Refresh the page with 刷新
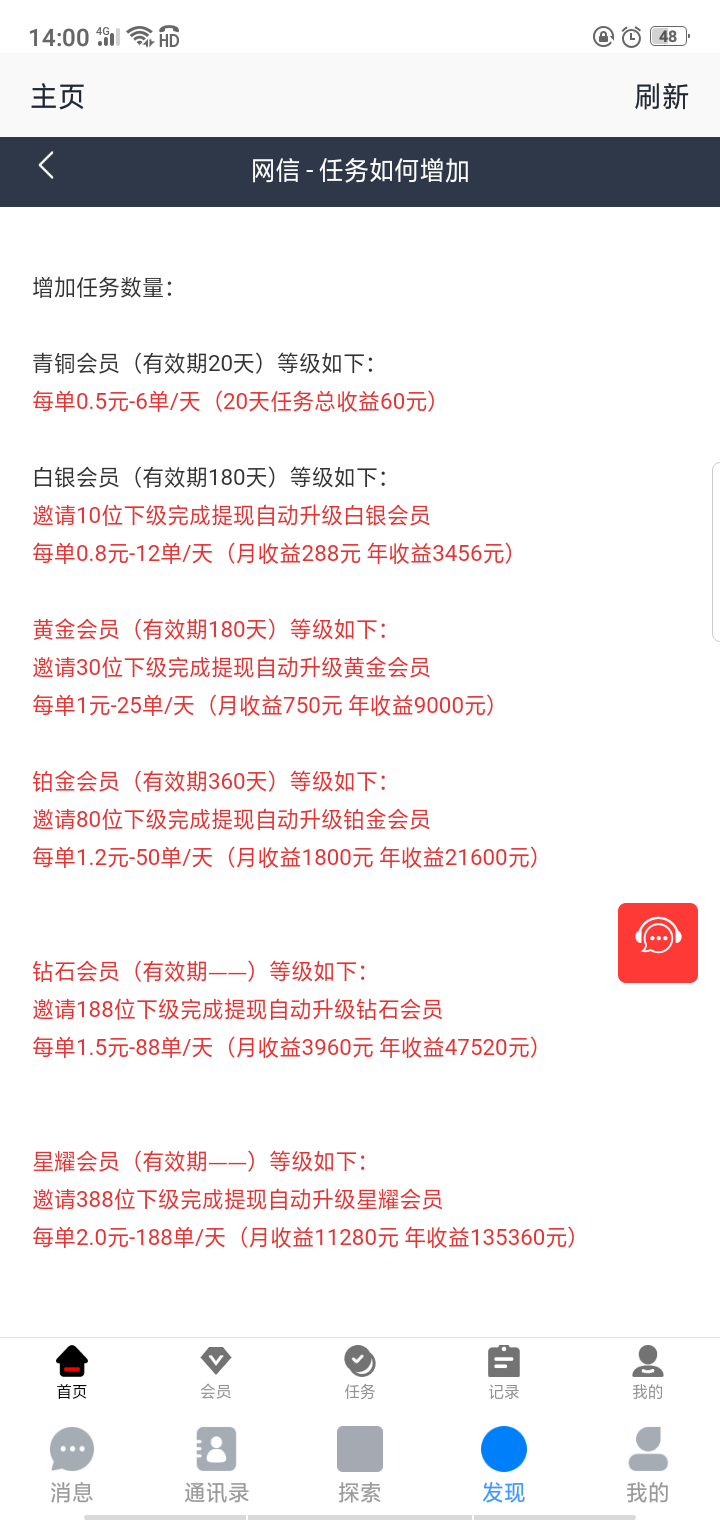The width and height of the screenshot is (720, 1520). [661, 96]
